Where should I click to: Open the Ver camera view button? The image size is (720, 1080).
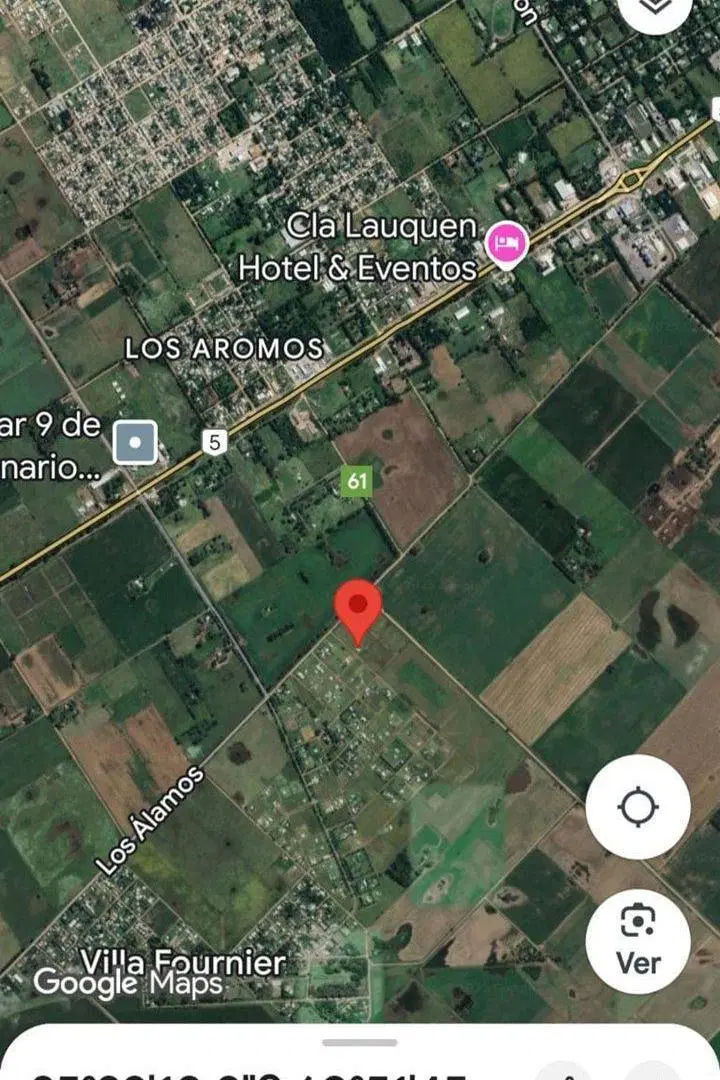[638, 942]
